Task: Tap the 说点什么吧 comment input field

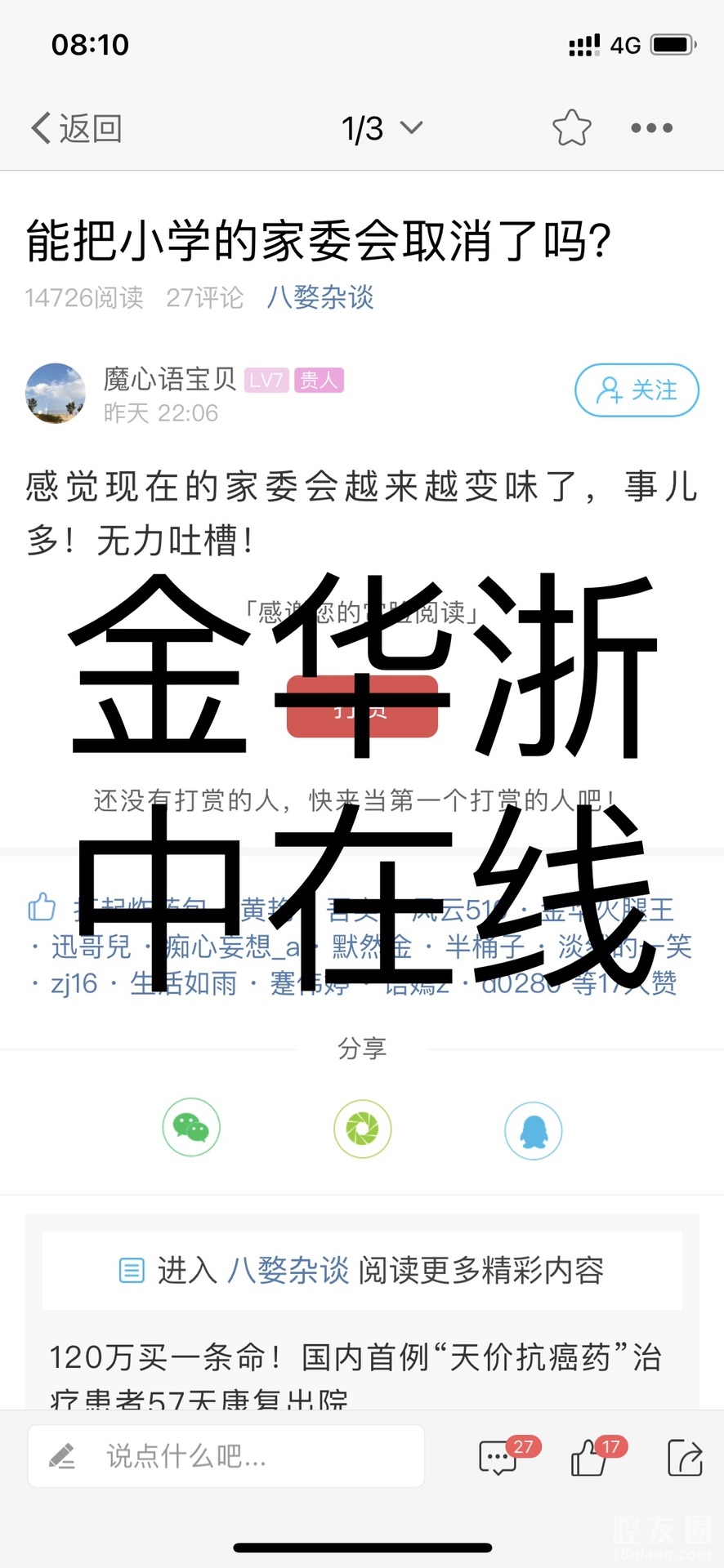Action: click(226, 1456)
